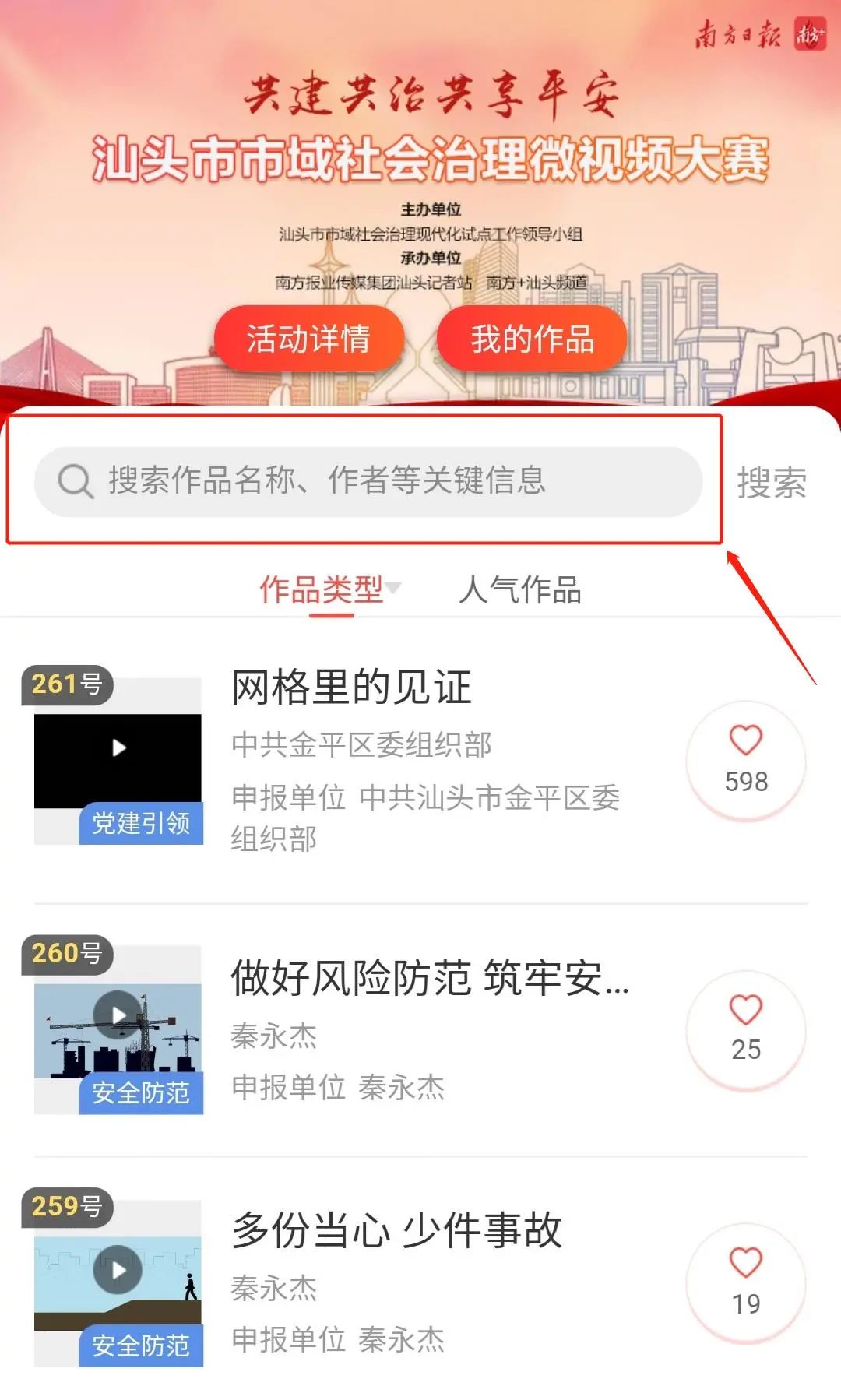Play video number 261 thumbnail
The width and height of the screenshot is (841, 1400).
pyautogui.click(x=118, y=761)
